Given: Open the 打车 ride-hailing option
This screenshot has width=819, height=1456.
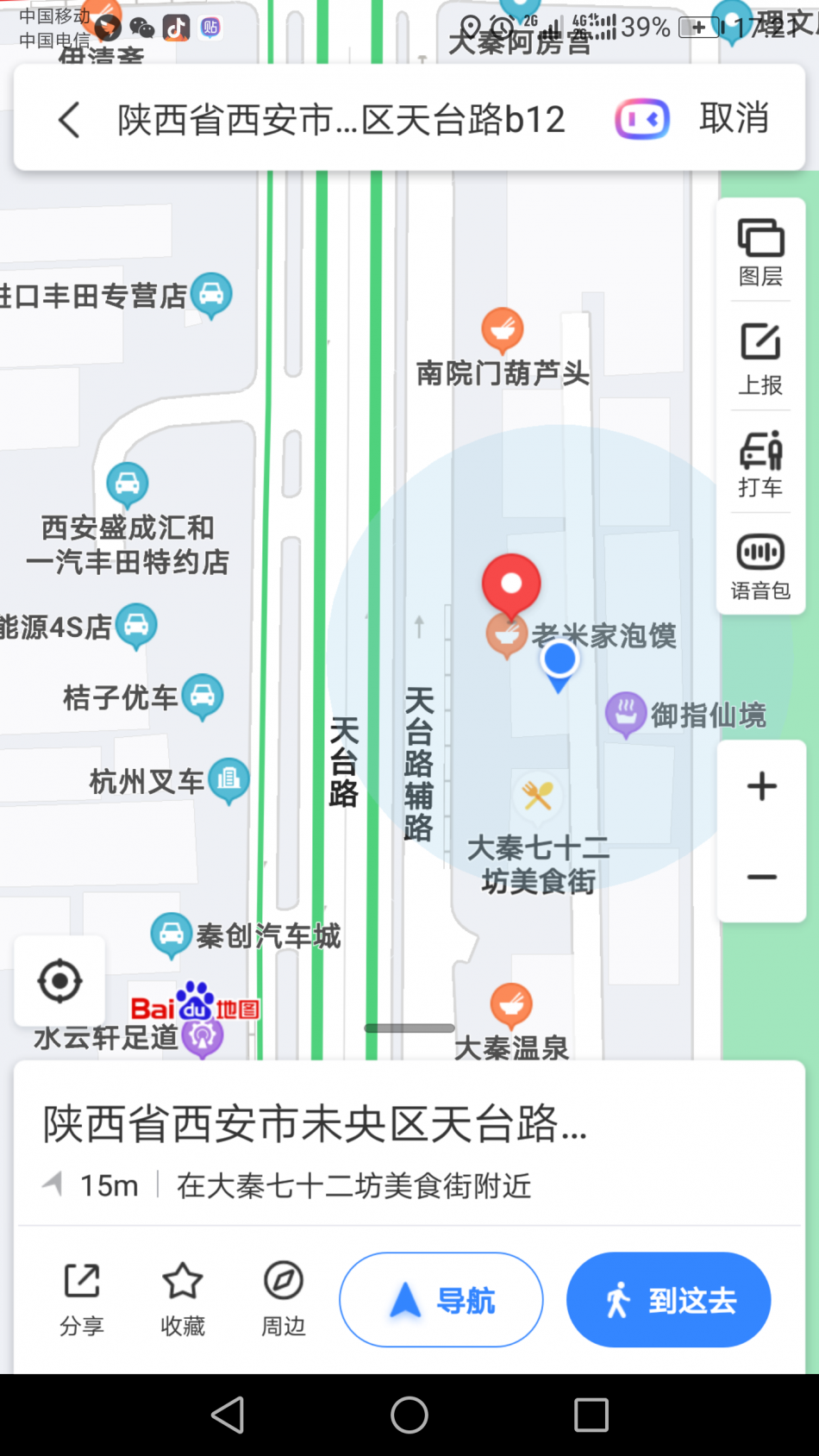Looking at the screenshot, I should pyautogui.click(x=760, y=464).
